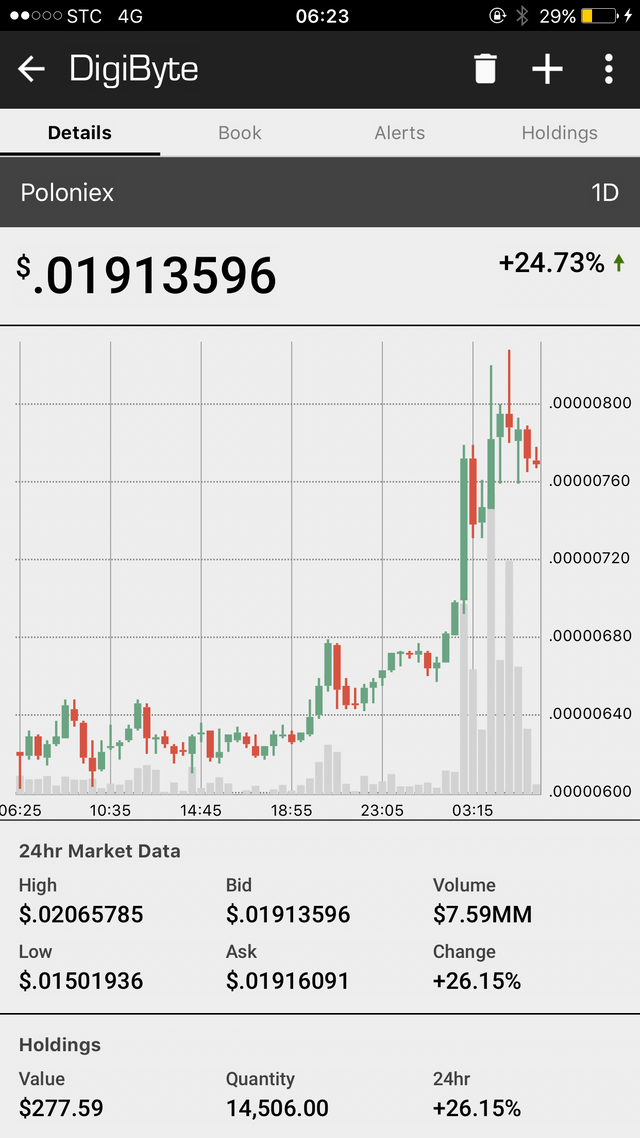Switch to the Book tab
The image size is (640, 1138).
pyautogui.click(x=240, y=133)
